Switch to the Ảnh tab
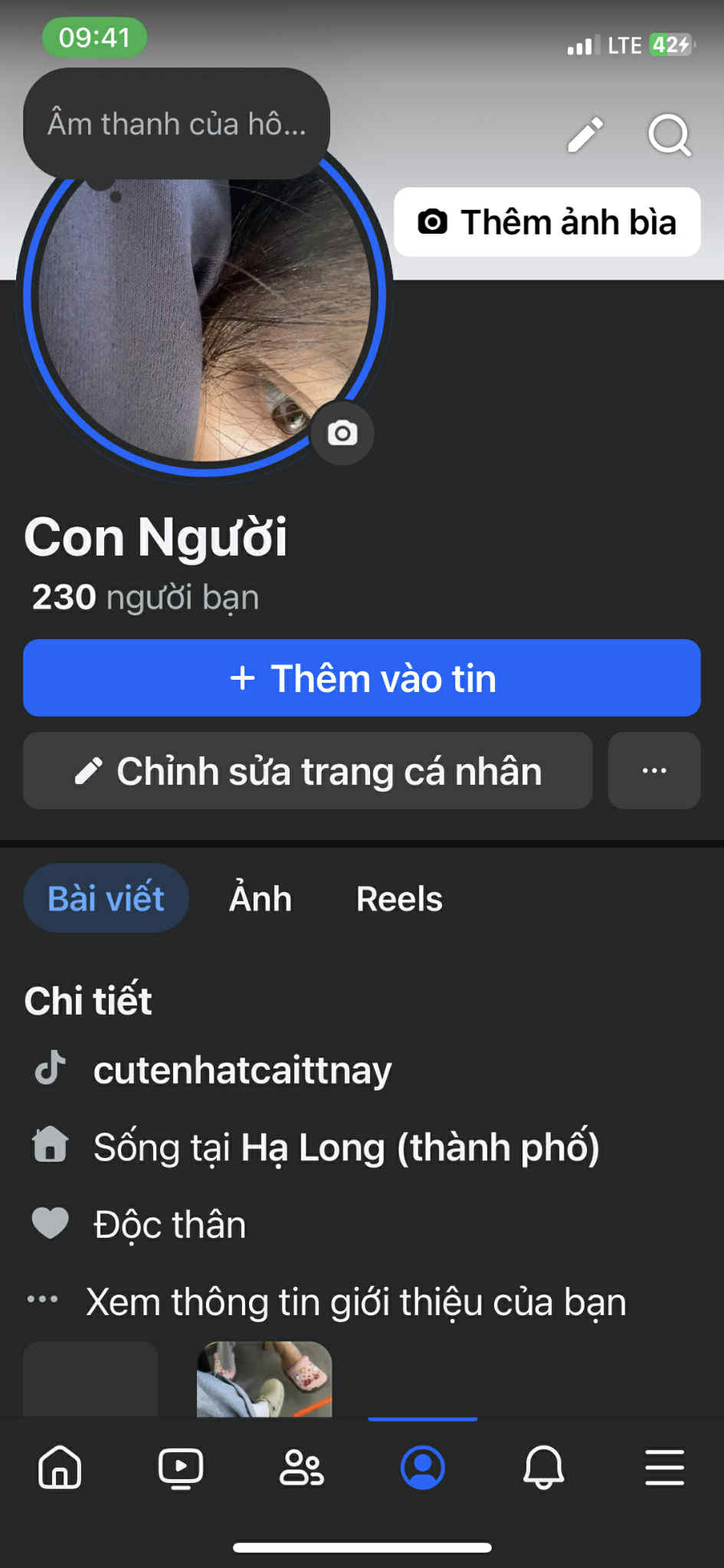Screen dimensions: 724x1568 tap(260, 899)
